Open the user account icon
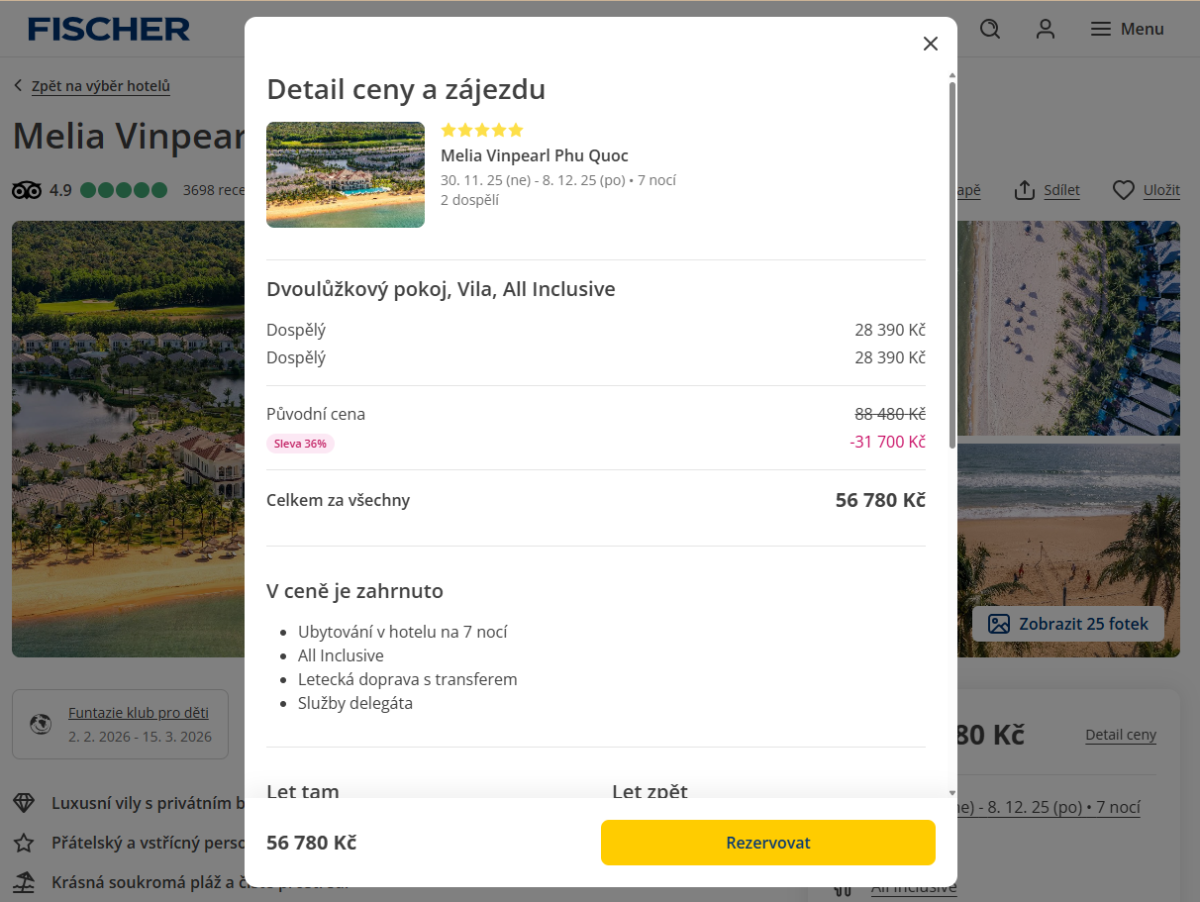1200x902 pixels. pyautogui.click(x=1045, y=29)
